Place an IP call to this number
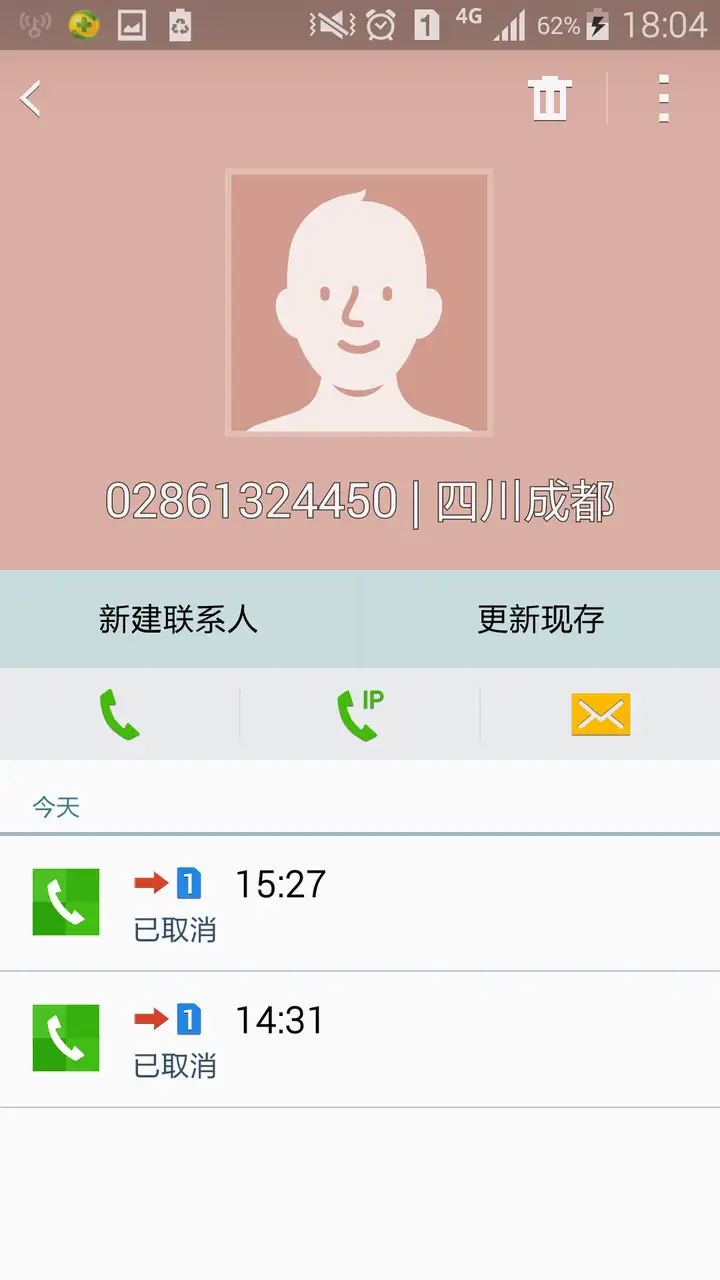Screen dimensions: 720x1280 click(x=360, y=715)
